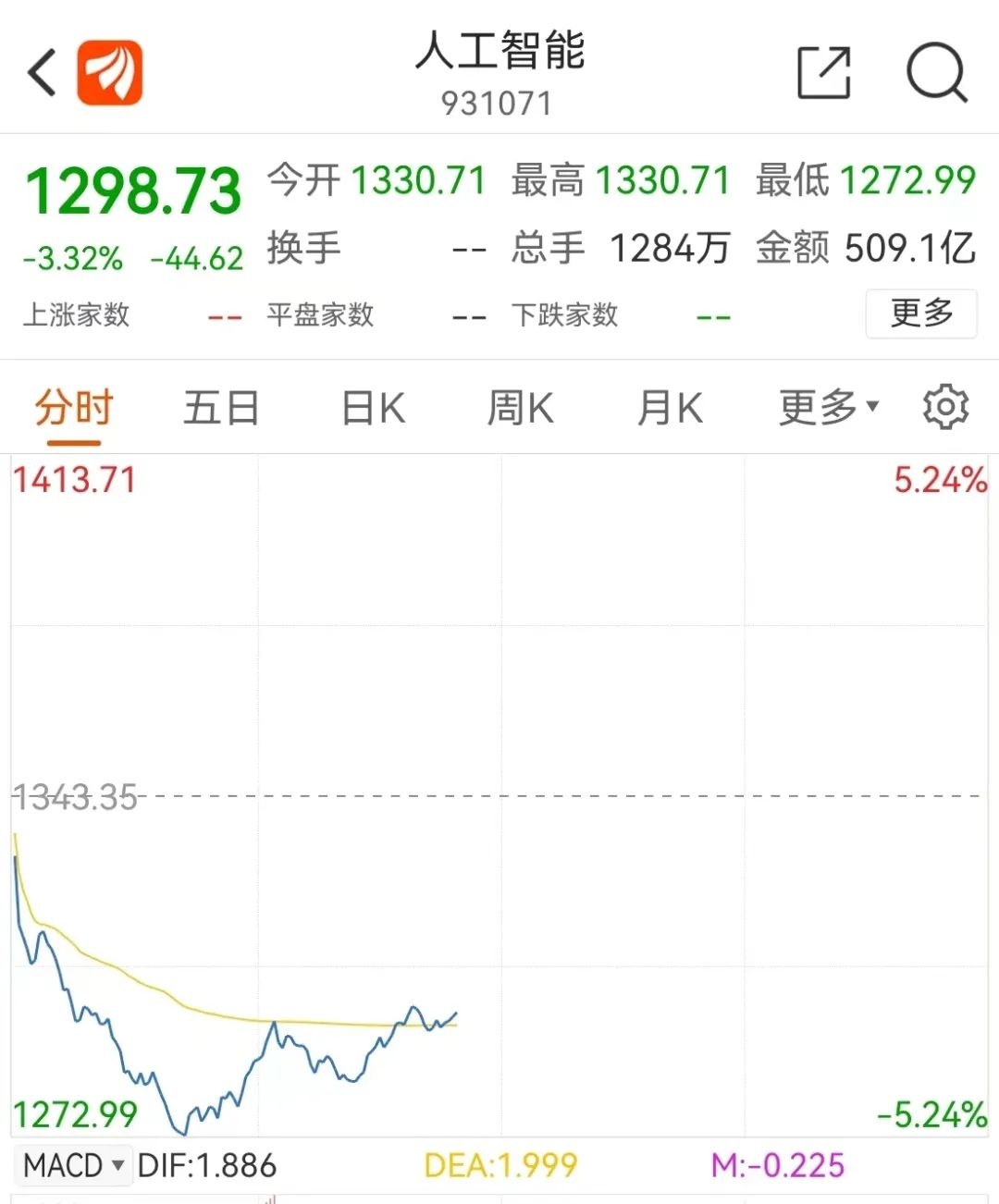Screen dimensions: 999x1204
Task: Go back using the arrow
Action: pos(43,72)
